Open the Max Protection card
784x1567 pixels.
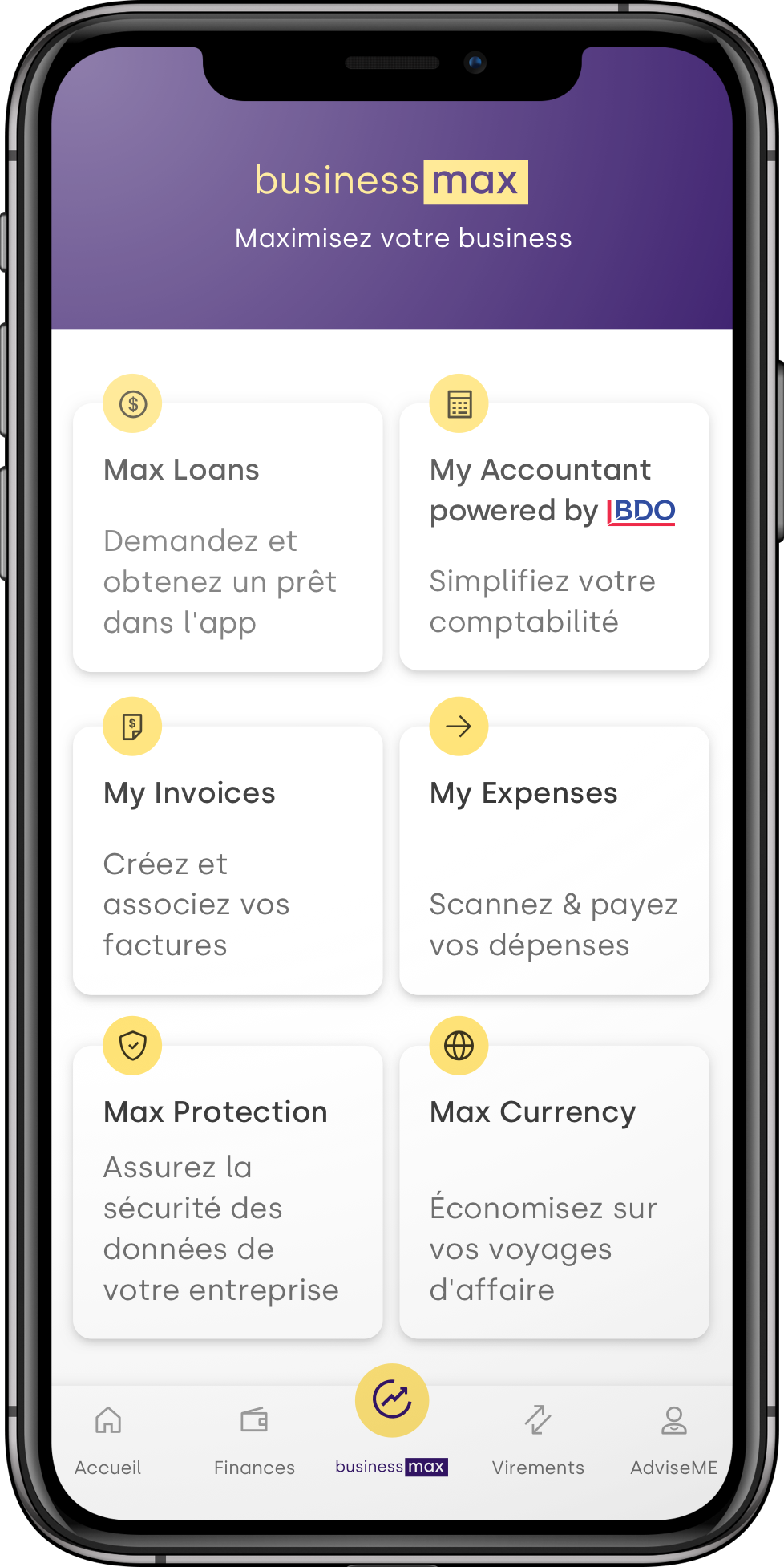click(228, 1191)
